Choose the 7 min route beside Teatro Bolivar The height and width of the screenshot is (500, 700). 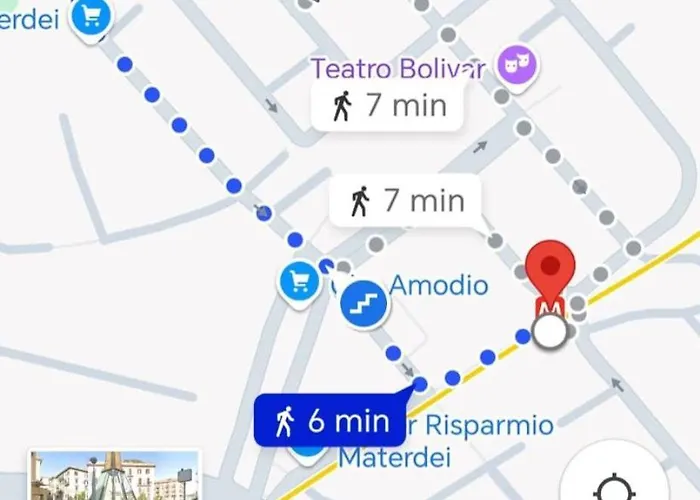point(387,105)
